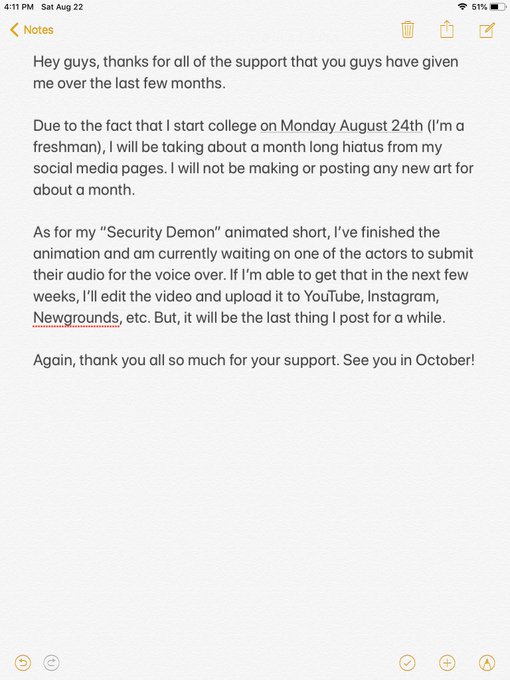This screenshot has height=680, width=510.
Task: Compose a new note
Action: tap(487, 30)
